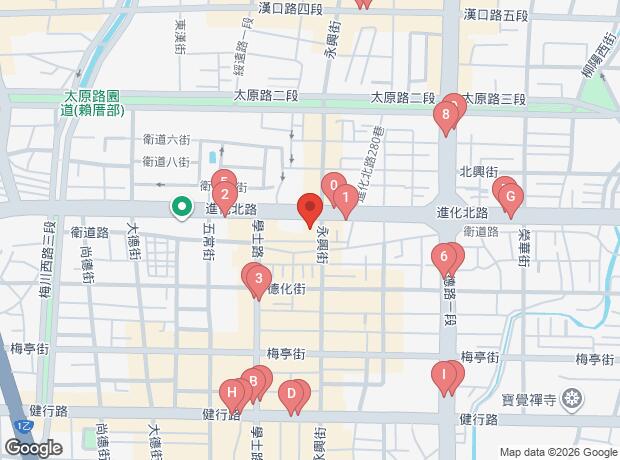Open the pin lettered B
The height and width of the screenshot is (460, 620).
254,381
